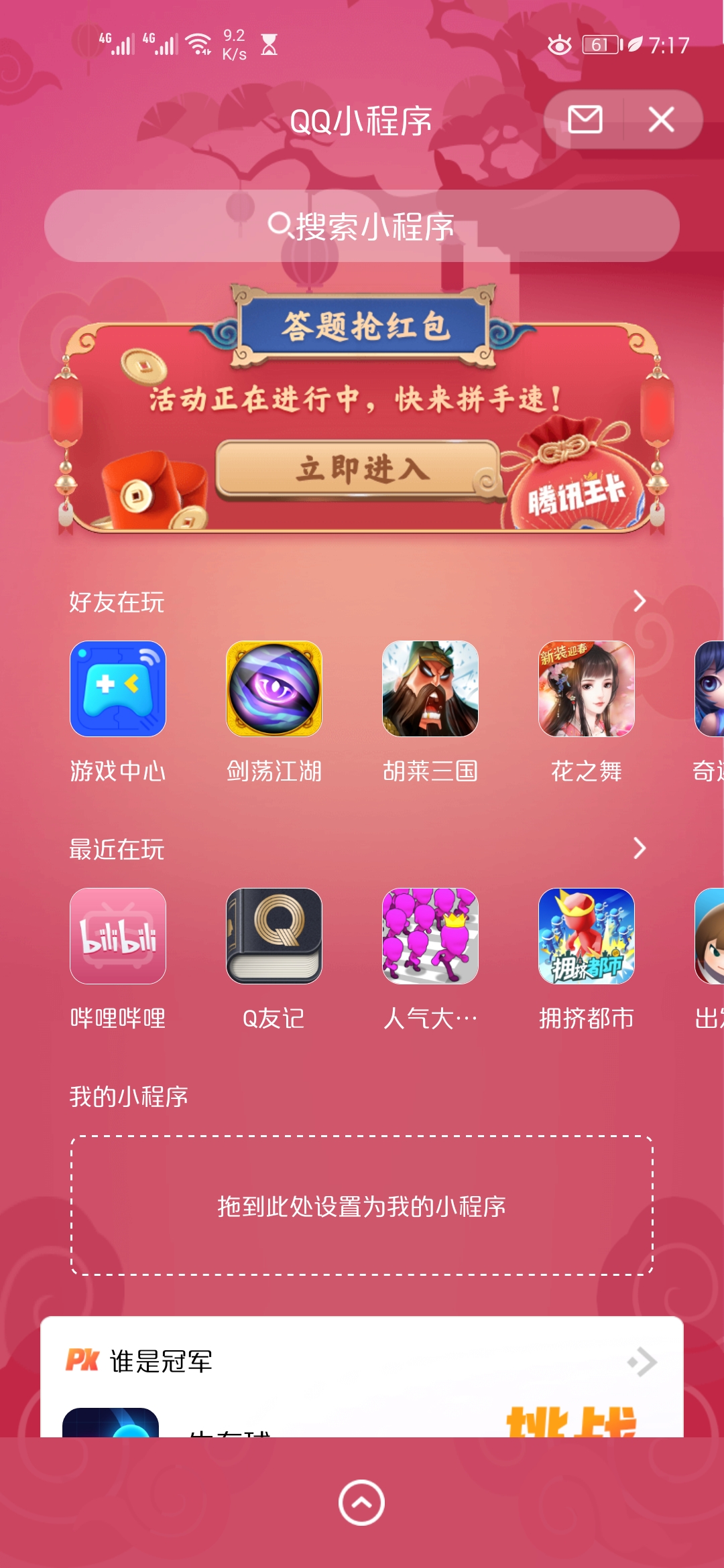Tap the 搜索小程序 search box
Image resolution: width=724 pixels, height=1568 pixels.
(362, 226)
